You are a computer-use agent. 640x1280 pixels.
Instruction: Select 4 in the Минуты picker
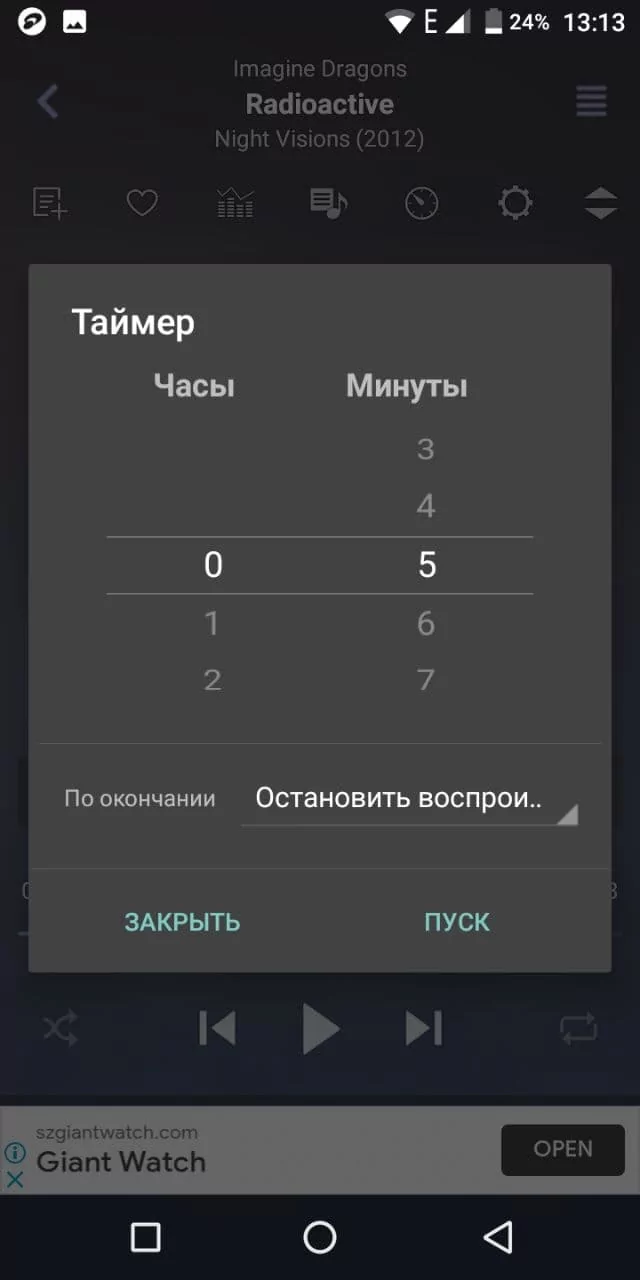(426, 506)
